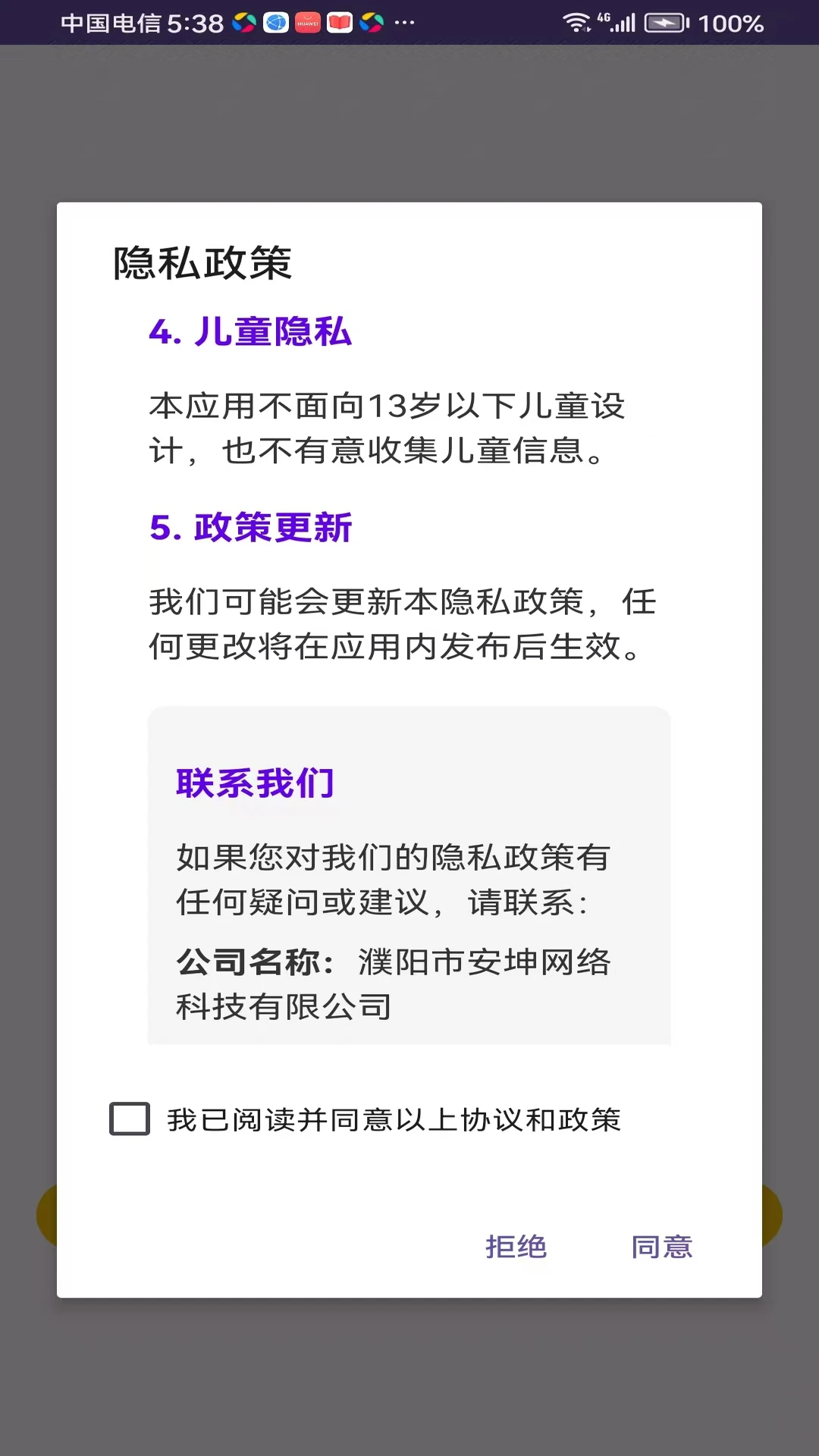This screenshot has width=819, height=1456.
Task: Open the battery charging icon
Action: (665, 22)
